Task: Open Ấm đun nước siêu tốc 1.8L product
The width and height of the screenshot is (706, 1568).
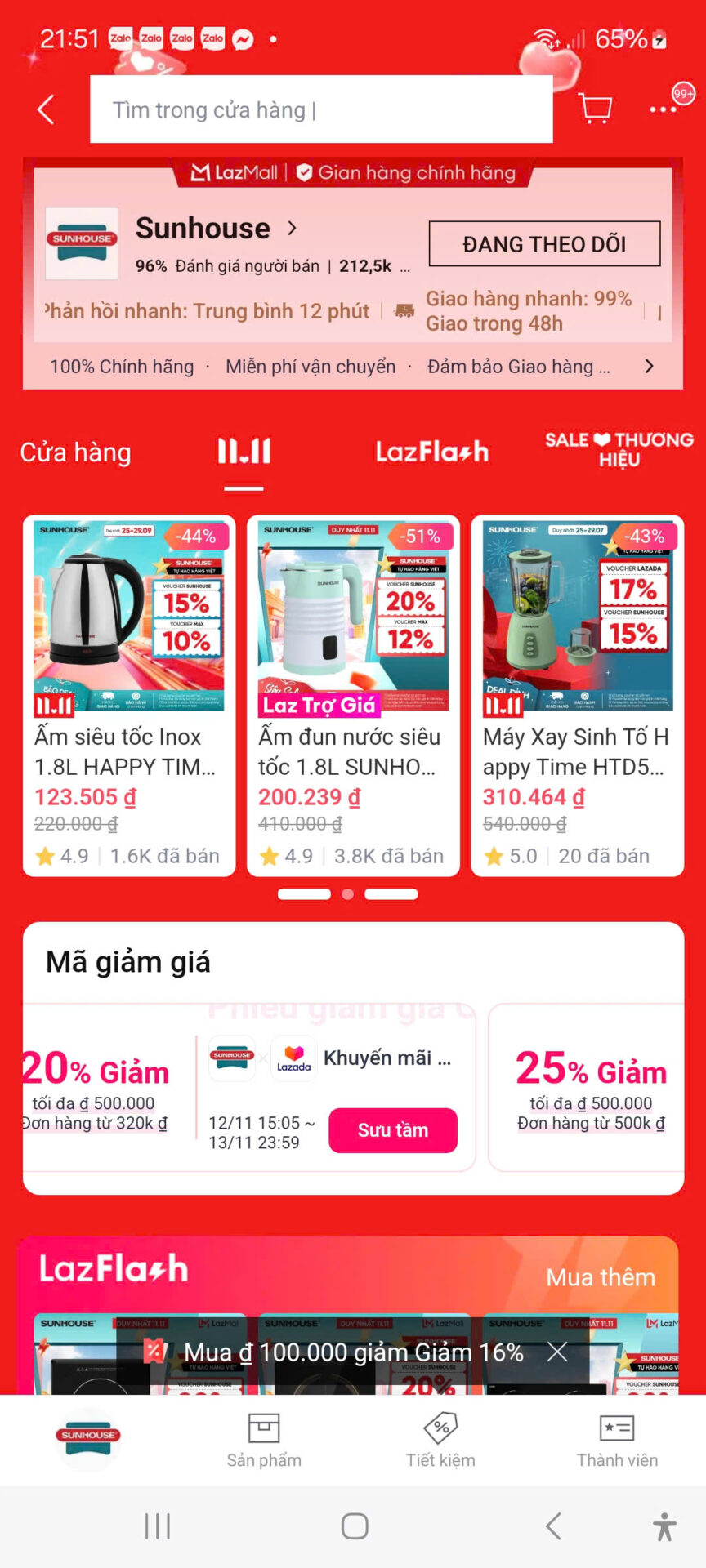Action: coord(353,694)
